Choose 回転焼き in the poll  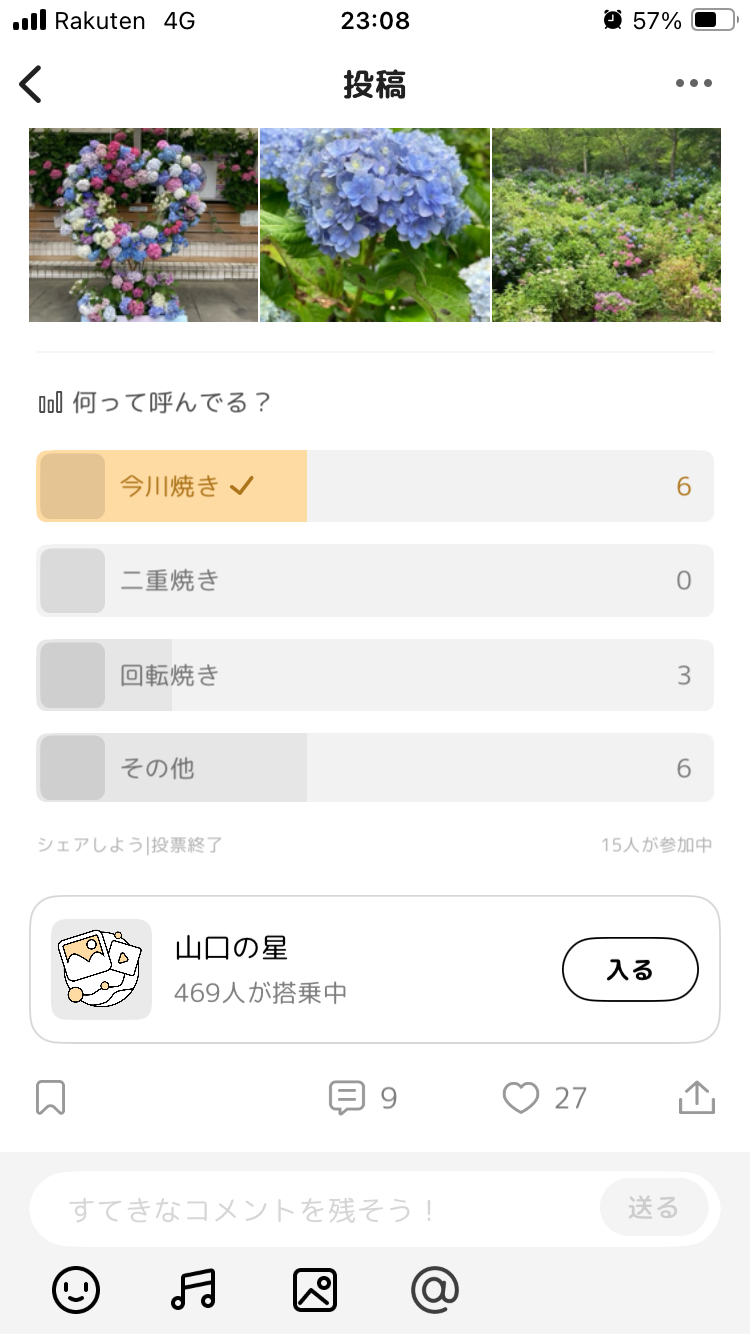pyautogui.click(x=374, y=675)
